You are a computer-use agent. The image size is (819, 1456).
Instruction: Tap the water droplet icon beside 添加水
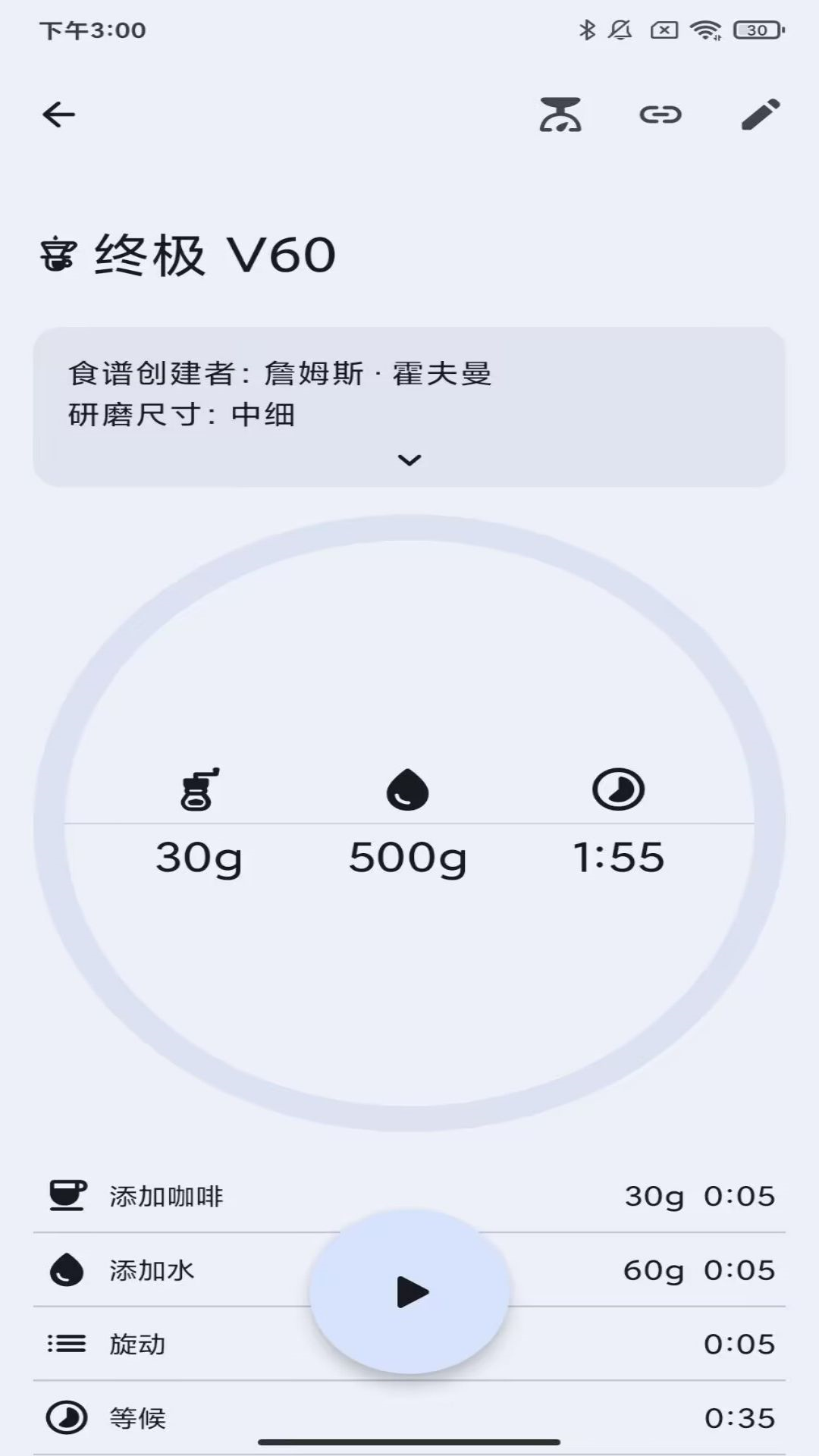click(67, 1269)
